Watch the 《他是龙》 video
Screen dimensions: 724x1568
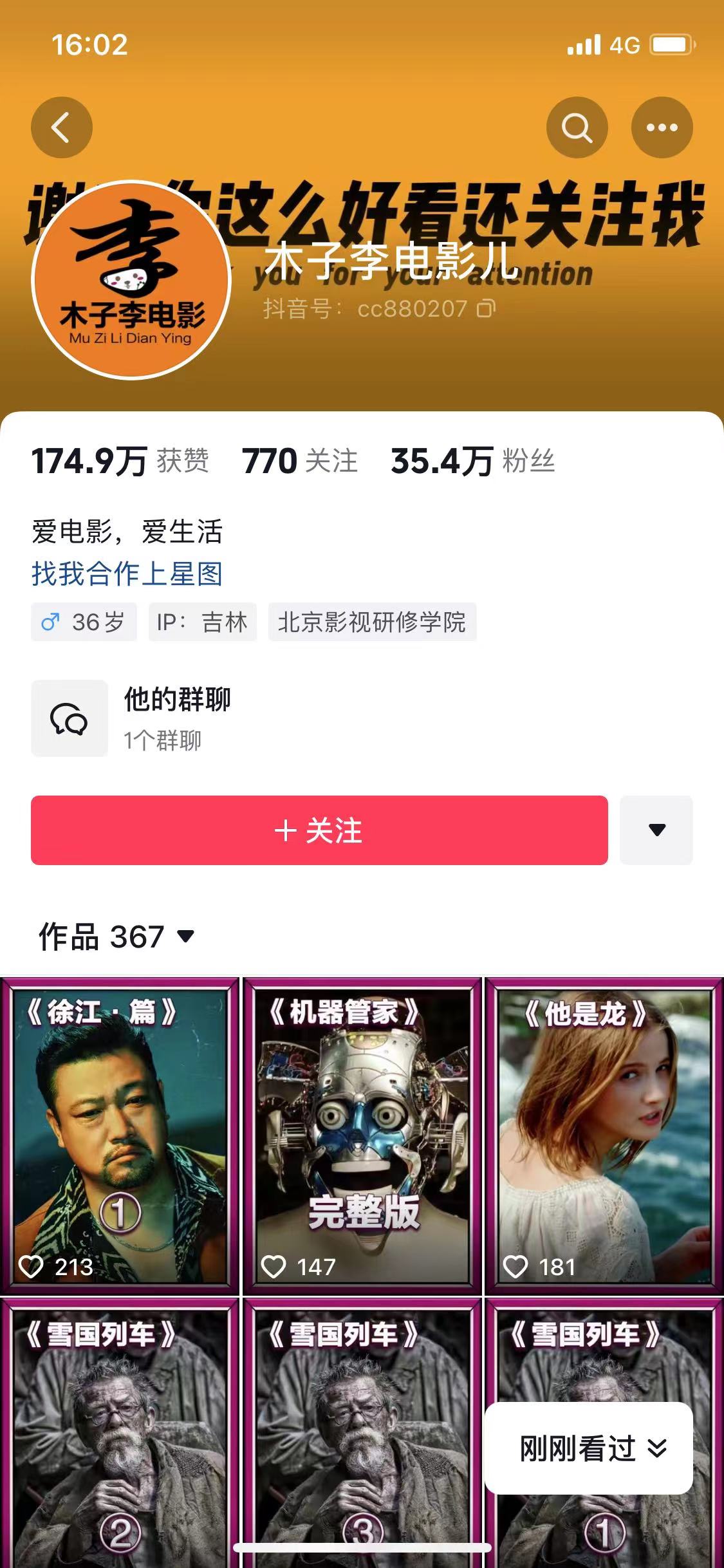[604, 1136]
